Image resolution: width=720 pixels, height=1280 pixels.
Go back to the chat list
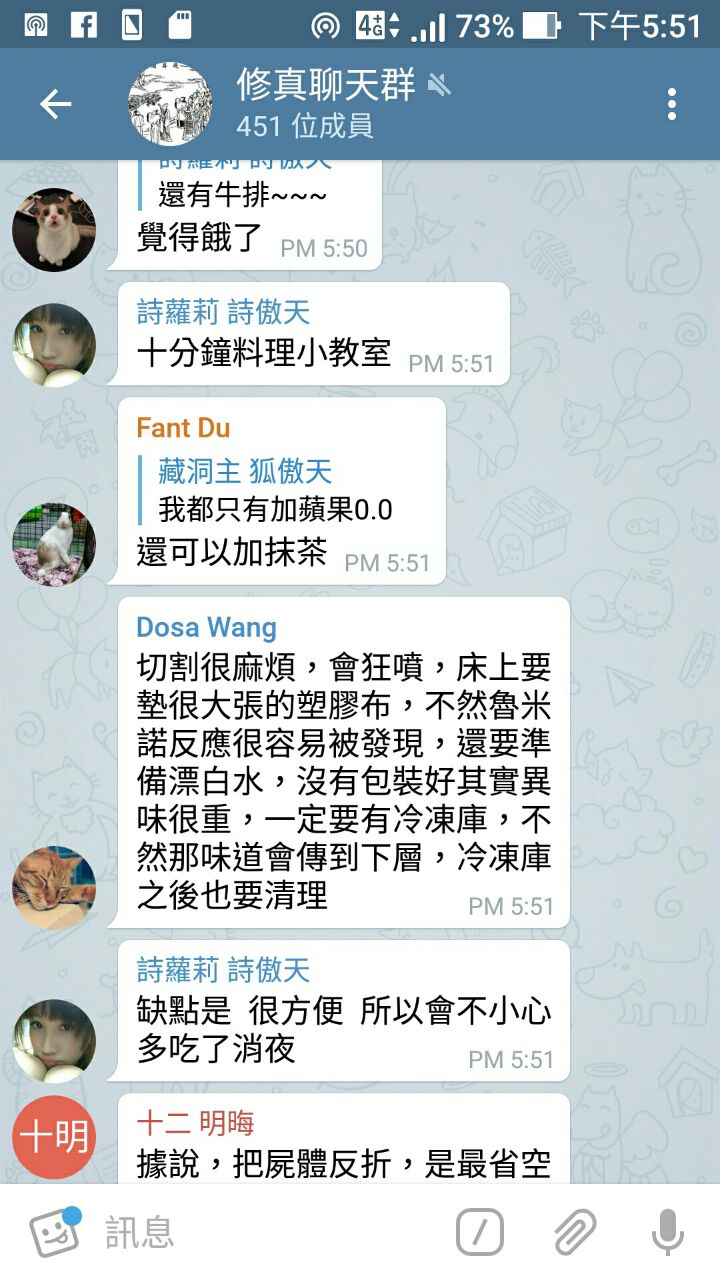(55, 104)
